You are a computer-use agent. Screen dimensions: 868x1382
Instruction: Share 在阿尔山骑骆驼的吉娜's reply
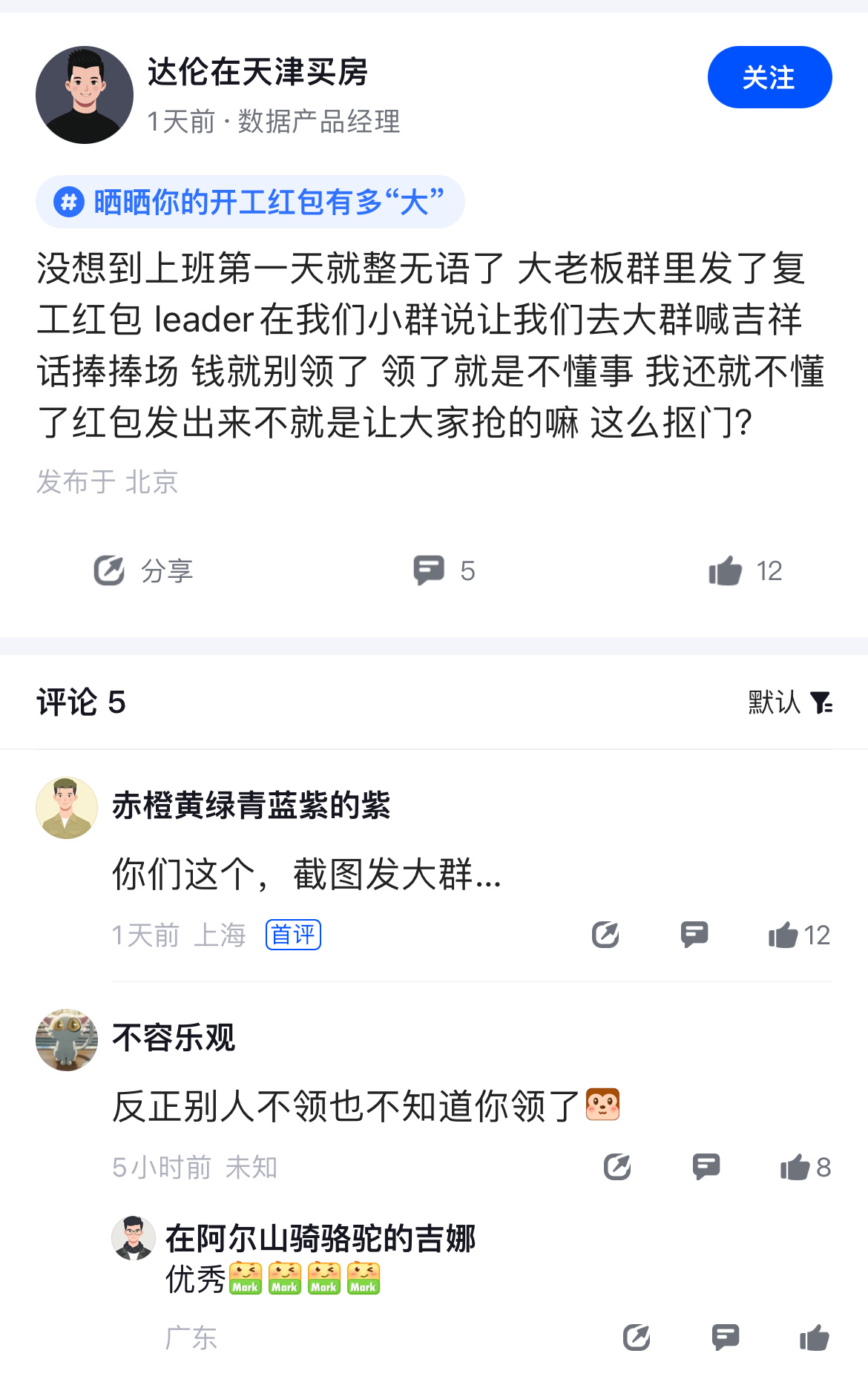pos(637,1337)
